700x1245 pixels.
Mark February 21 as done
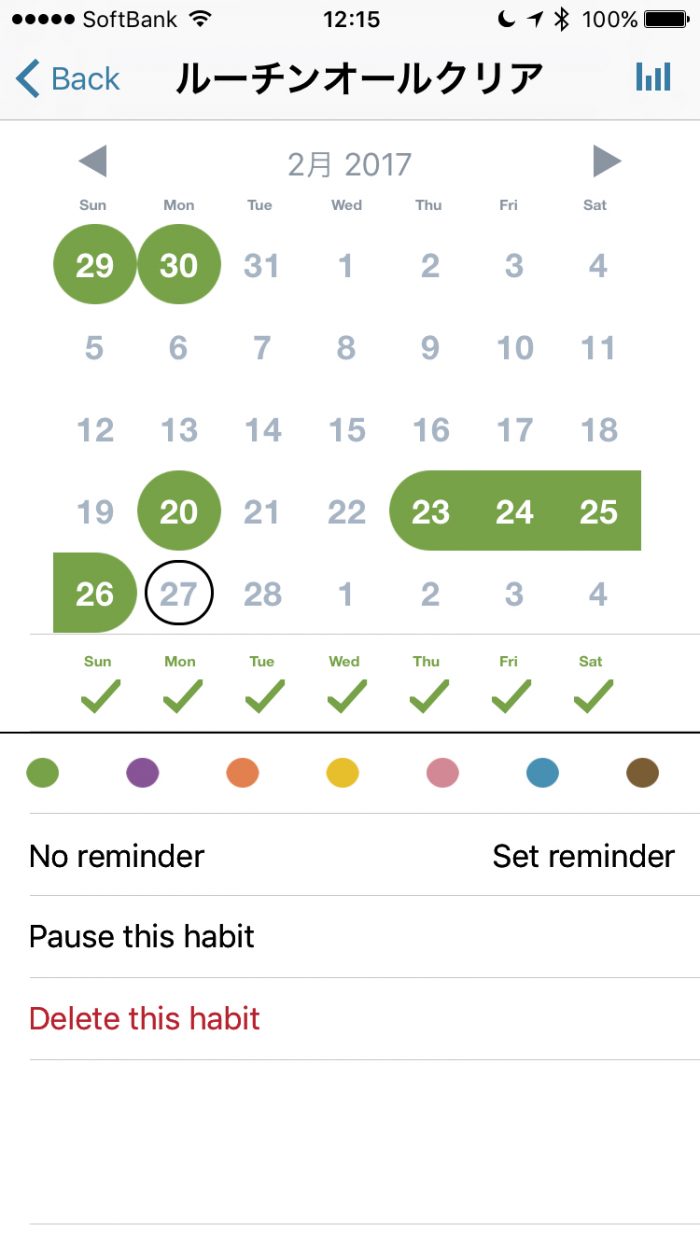point(262,512)
